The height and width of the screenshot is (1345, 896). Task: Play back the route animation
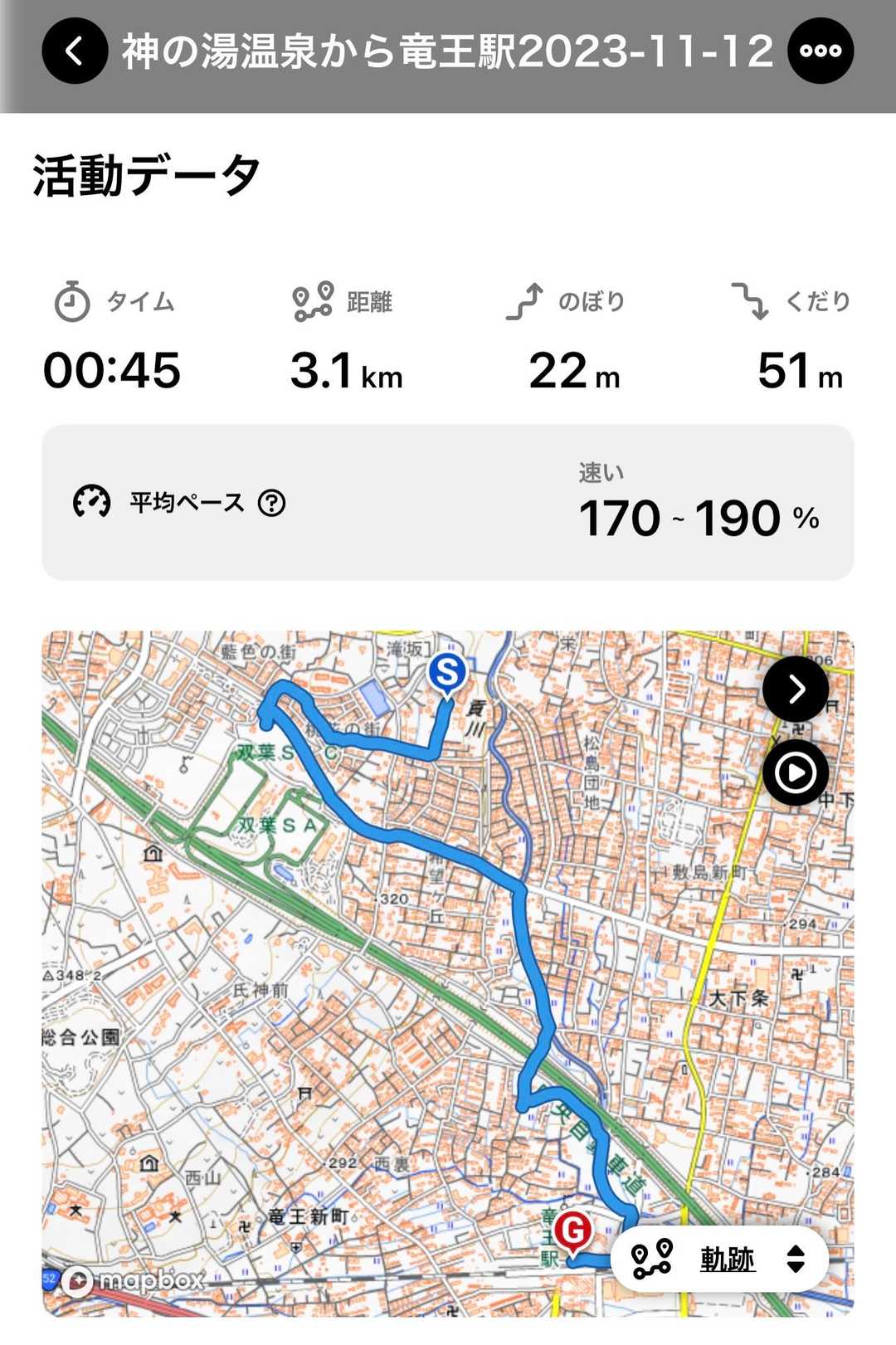(x=795, y=773)
